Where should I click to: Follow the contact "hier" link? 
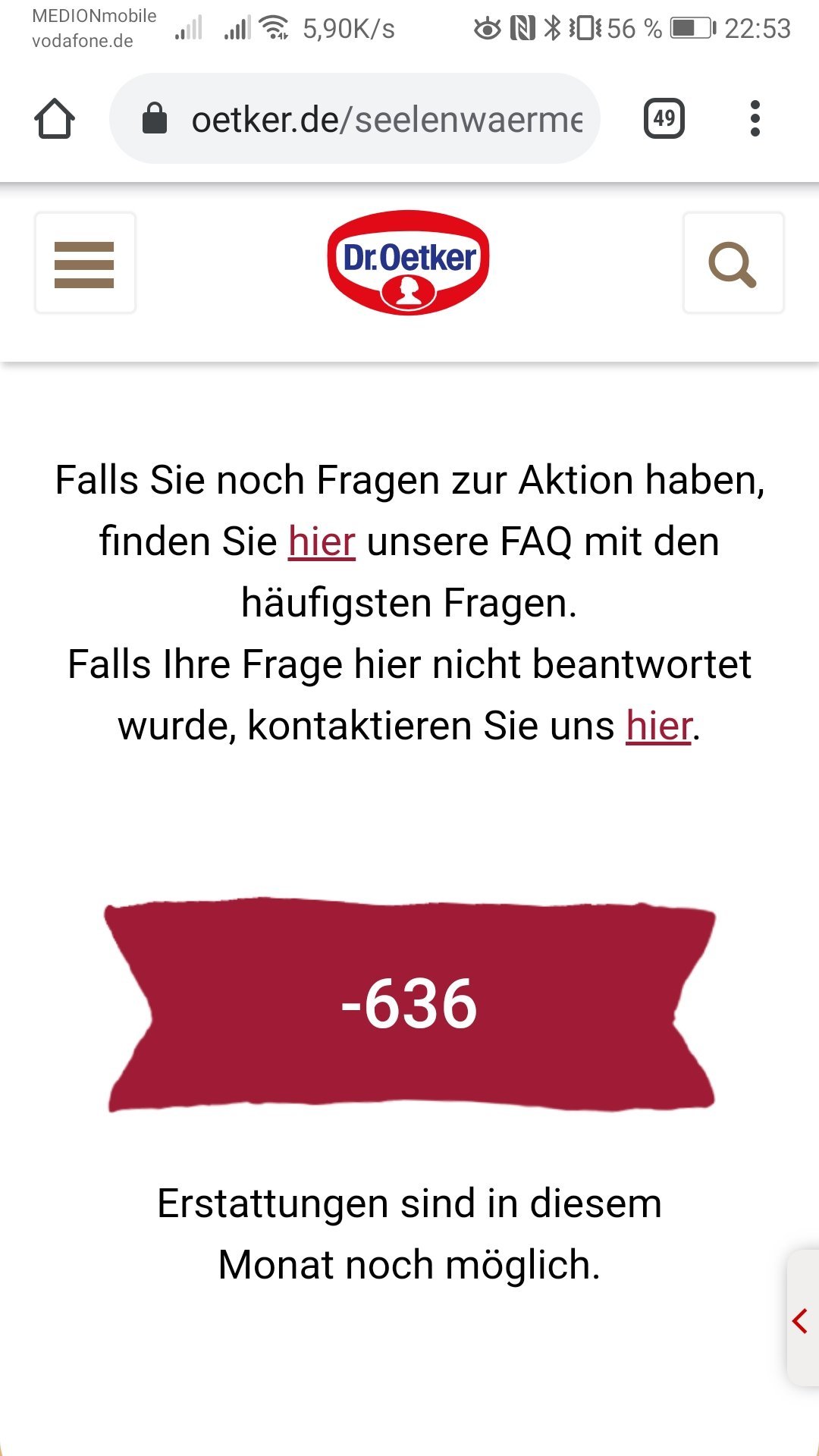click(659, 726)
